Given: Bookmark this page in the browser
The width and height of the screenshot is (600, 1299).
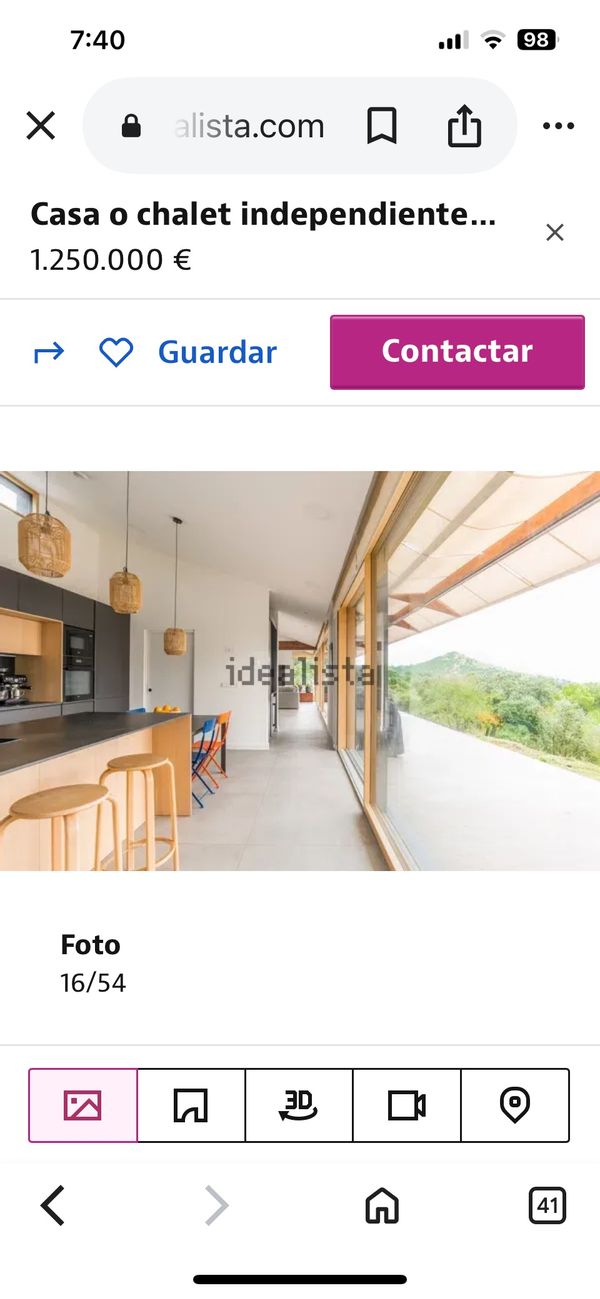Looking at the screenshot, I should [x=382, y=126].
